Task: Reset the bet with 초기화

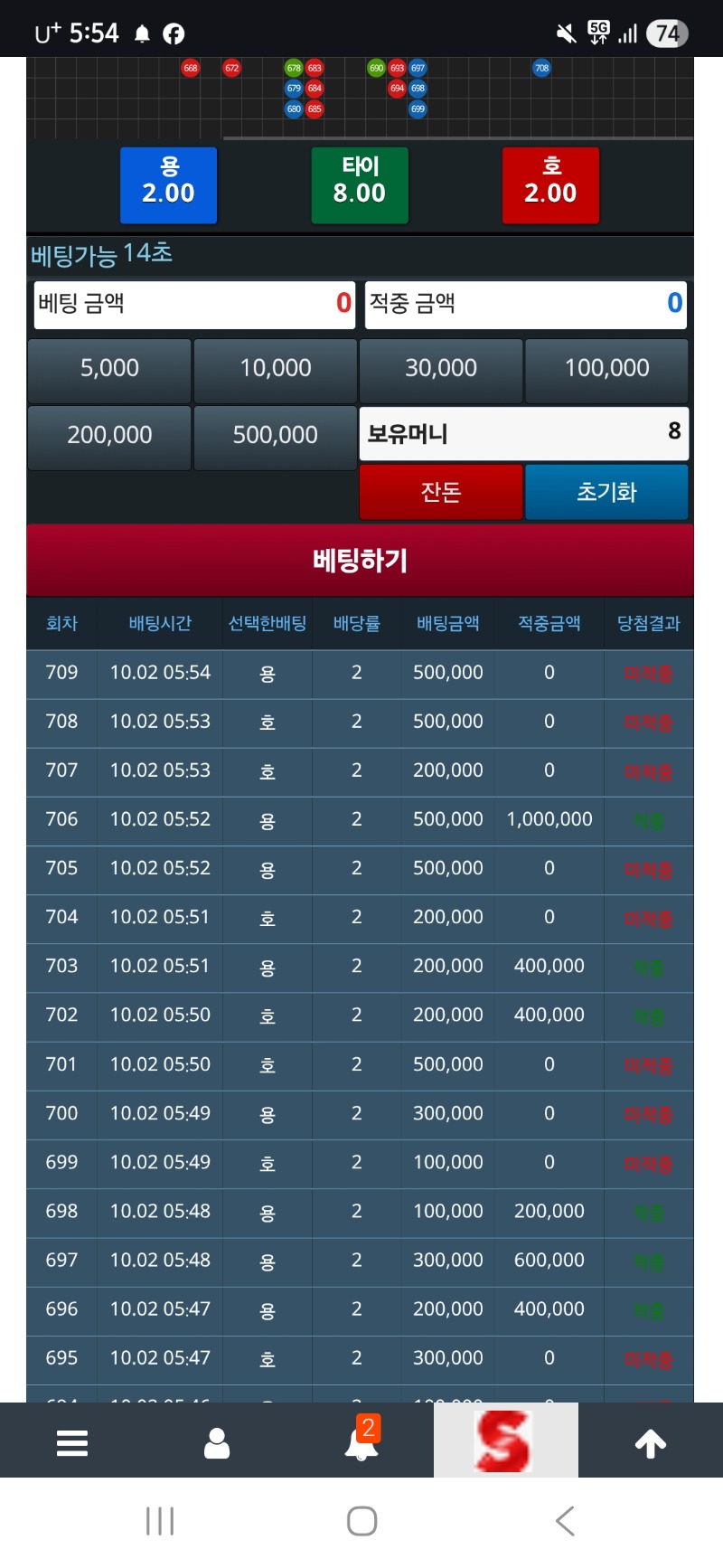Action: (x=606, y=492)
